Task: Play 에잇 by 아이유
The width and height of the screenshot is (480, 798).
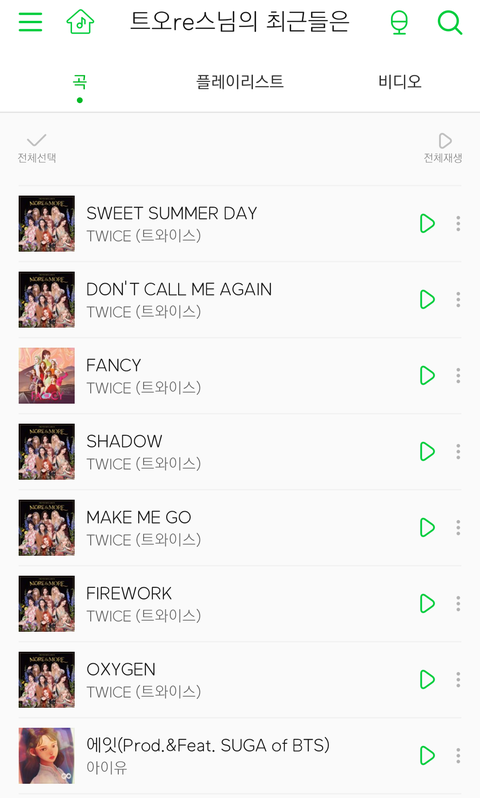Action: click(x=427, y=755)
